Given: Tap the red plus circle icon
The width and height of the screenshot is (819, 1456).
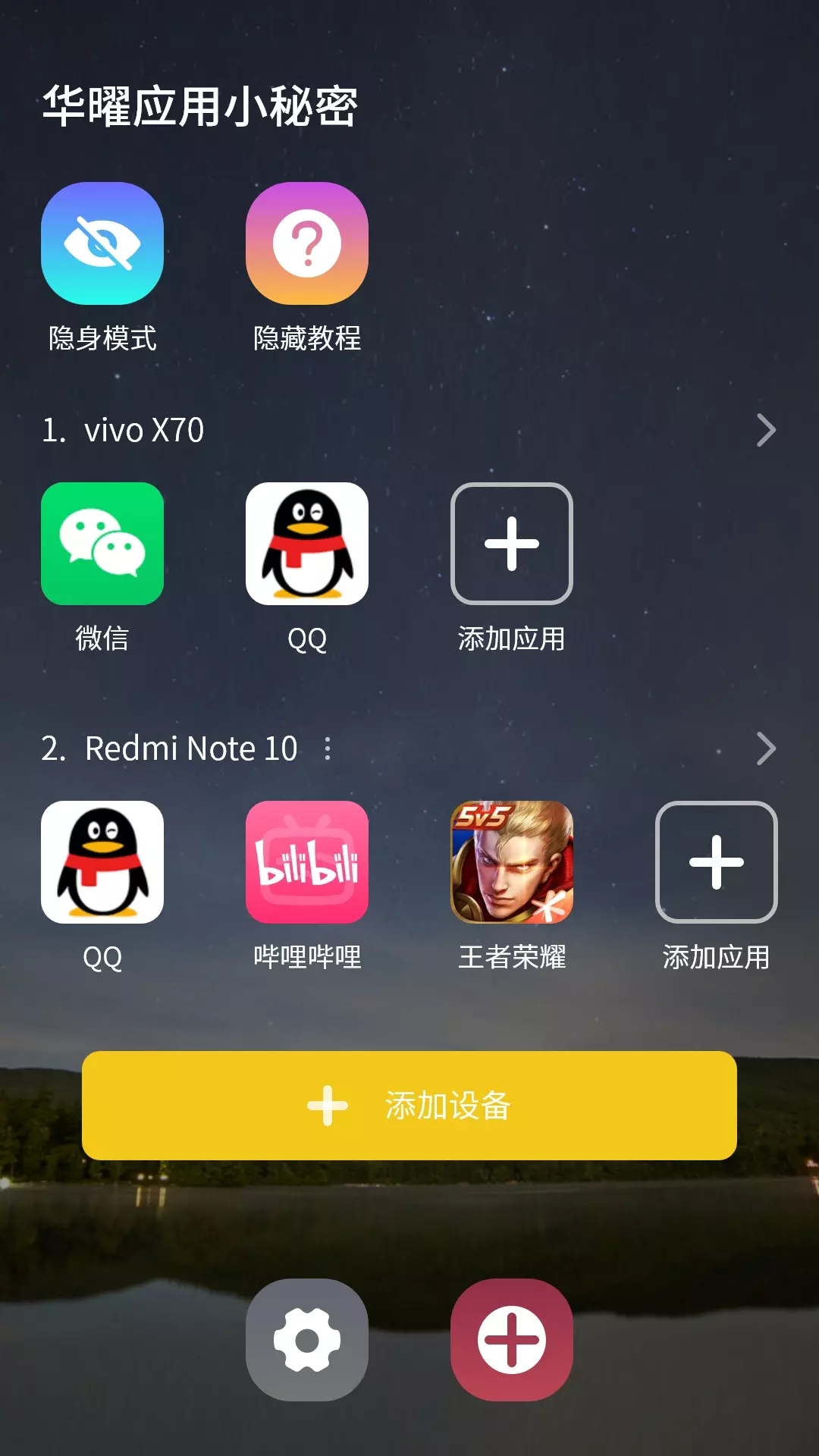Looking at the screenshot, I should [x=512, y=1340].
